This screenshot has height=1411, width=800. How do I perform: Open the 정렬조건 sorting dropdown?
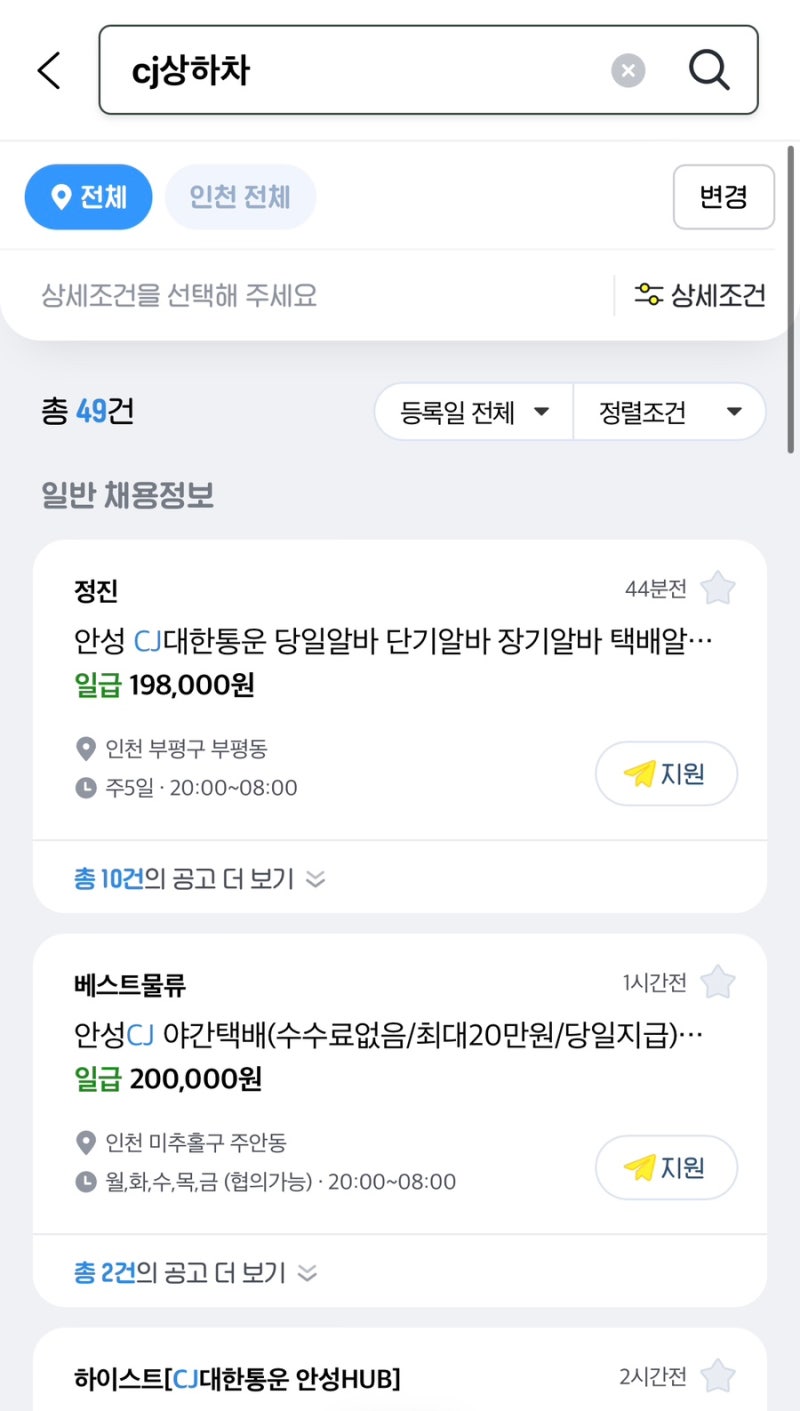click(x=668, y=411)
